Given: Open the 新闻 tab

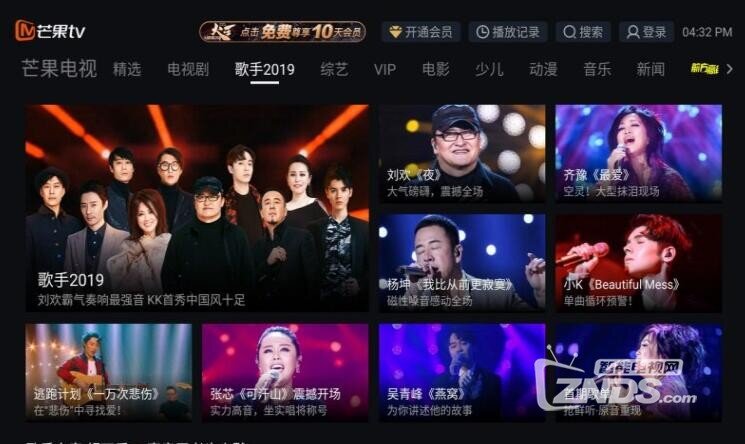Looking at the screenshot, I should (650, 69).
